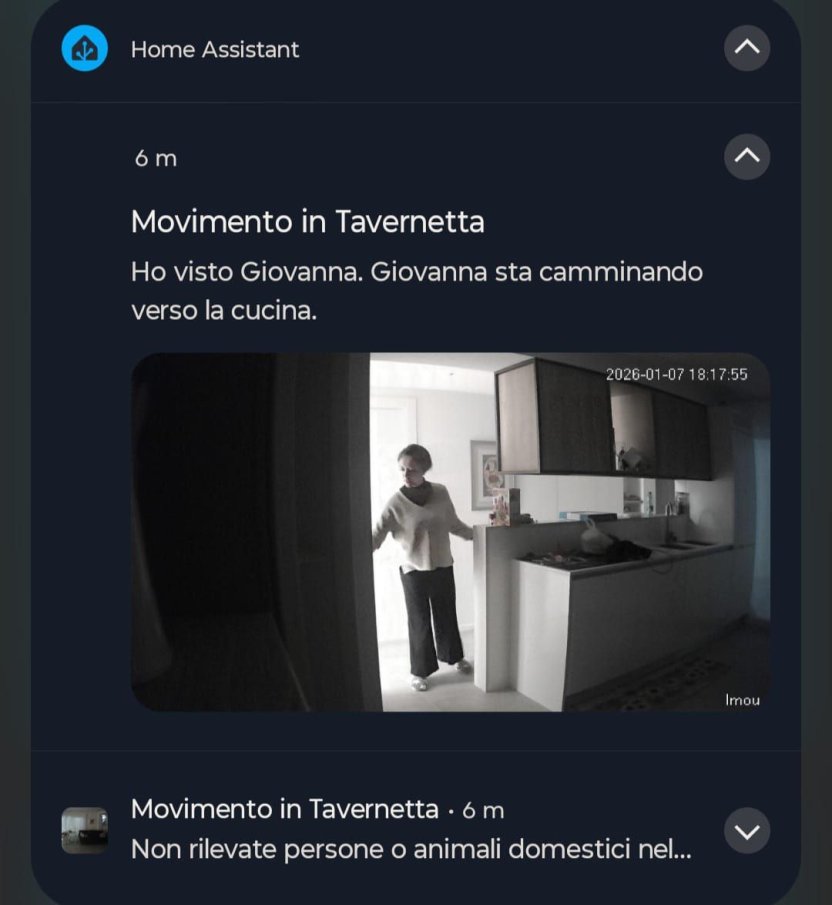This screenshot has height=905, width=832.
Task: Tap the camera timestamp overlay
Action: tap(676, 374)
